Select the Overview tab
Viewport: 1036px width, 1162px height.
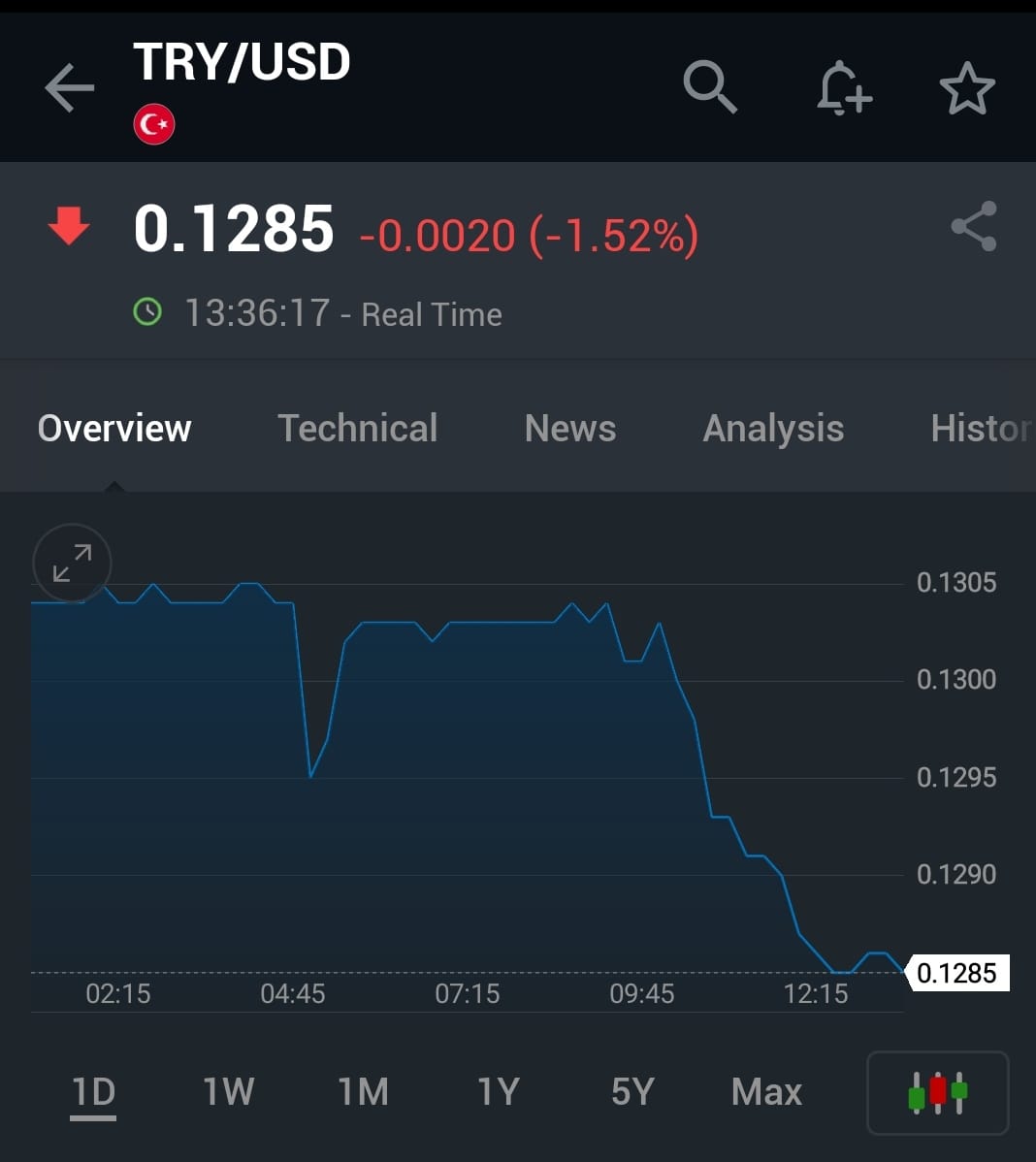[114, 428]
